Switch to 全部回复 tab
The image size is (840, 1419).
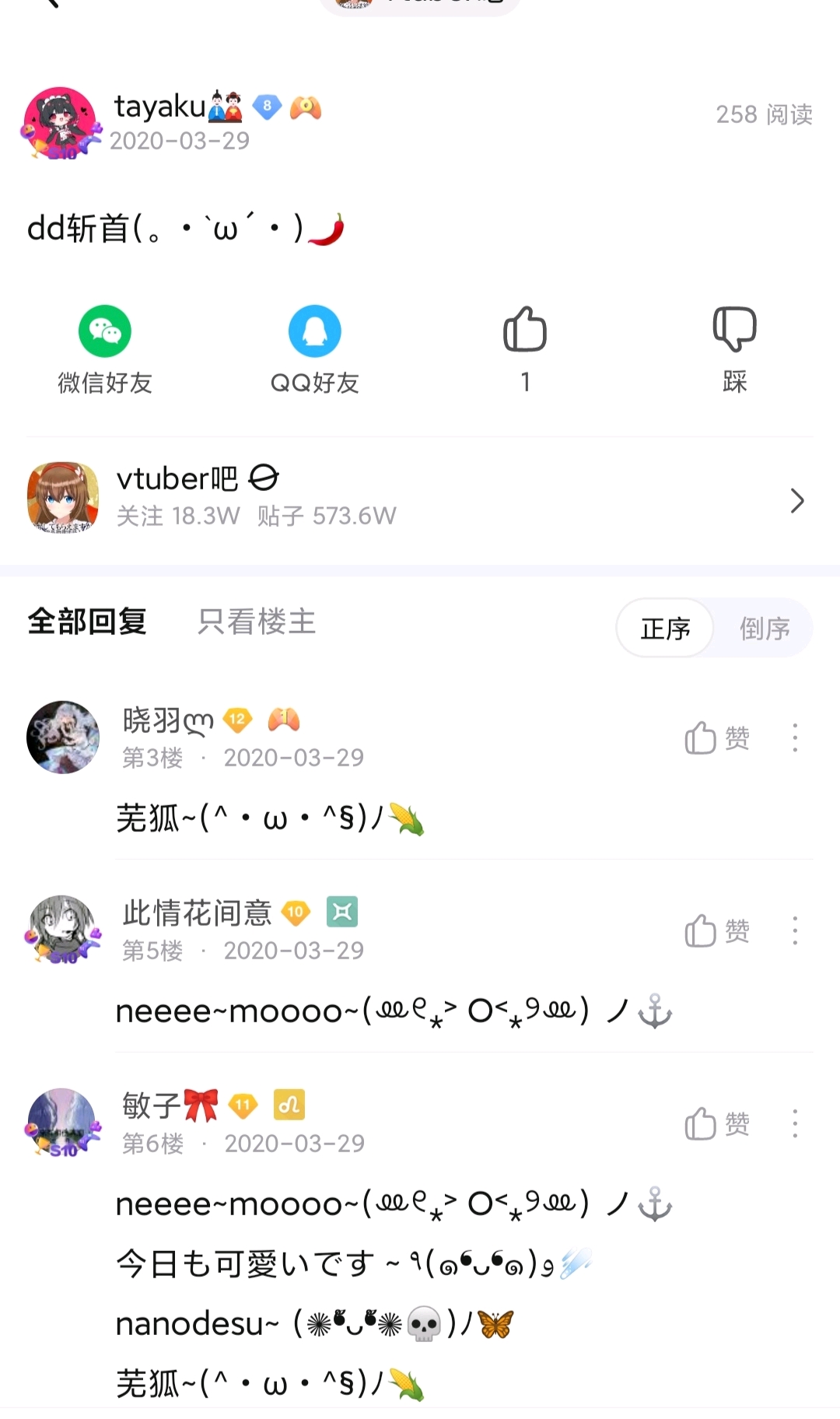point(87,622)
